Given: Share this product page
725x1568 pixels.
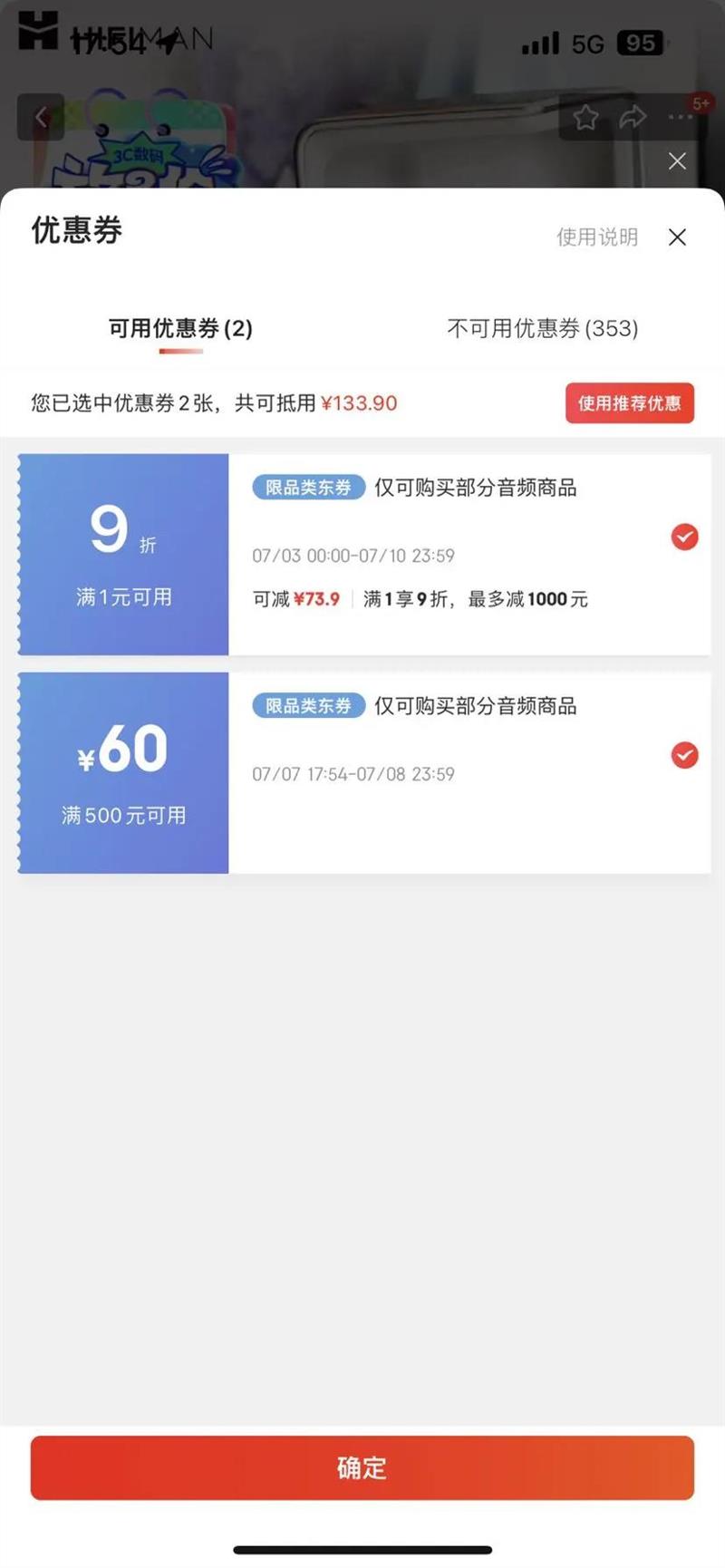Looking at the screenshot, I should pos(633,117).
